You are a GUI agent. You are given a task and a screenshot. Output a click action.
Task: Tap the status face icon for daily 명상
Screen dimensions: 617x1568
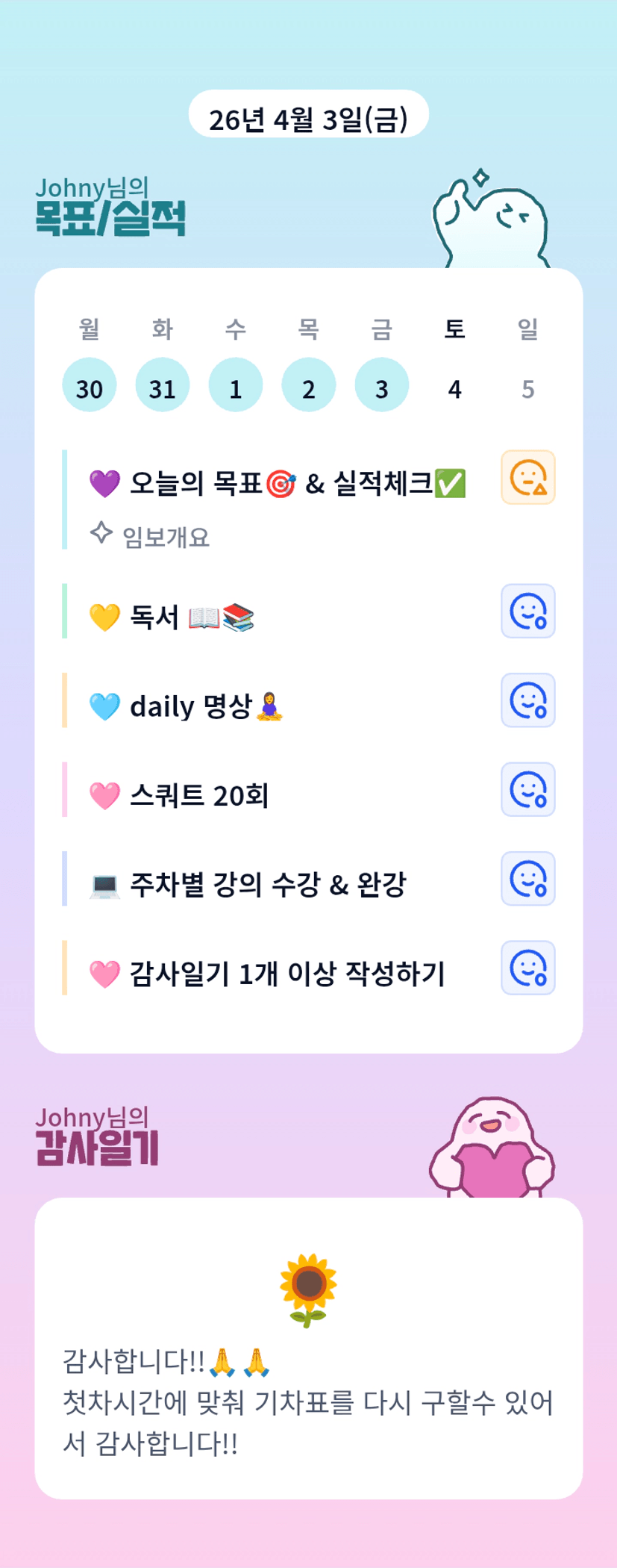(x=527, y=700)
